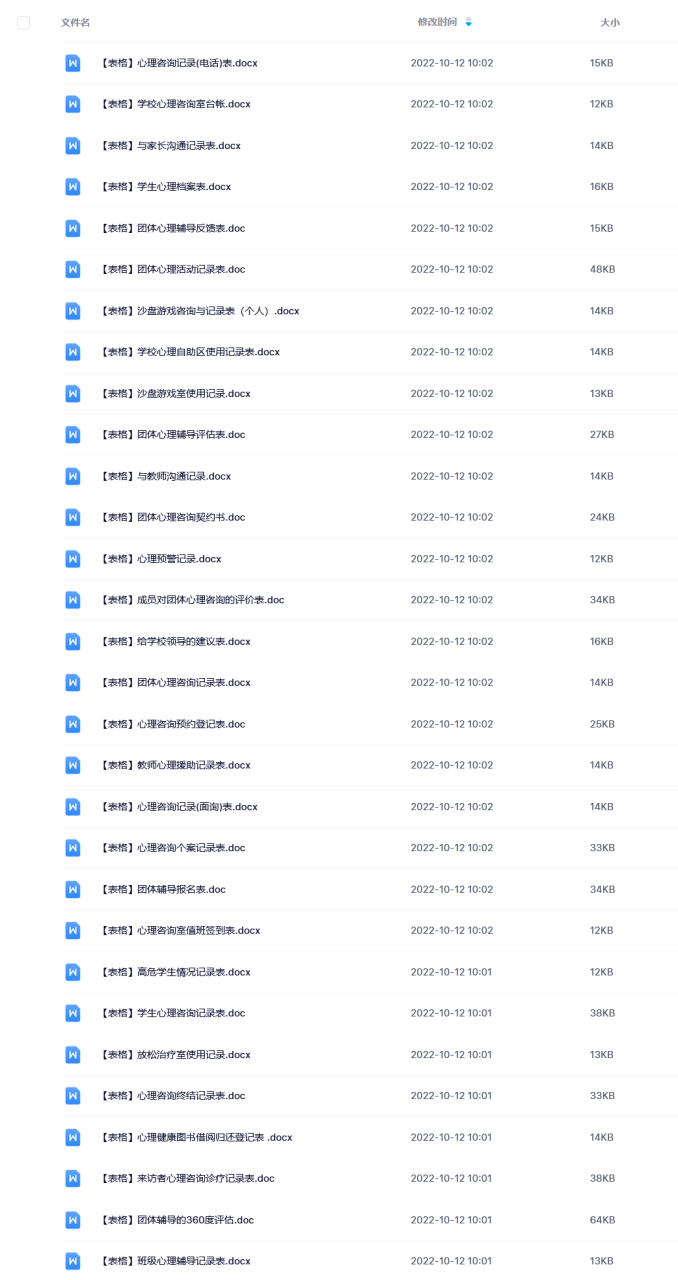Open 团体心理辅导评估表.doc
Screen dimensions: 678x1280
tap(172, 435)
